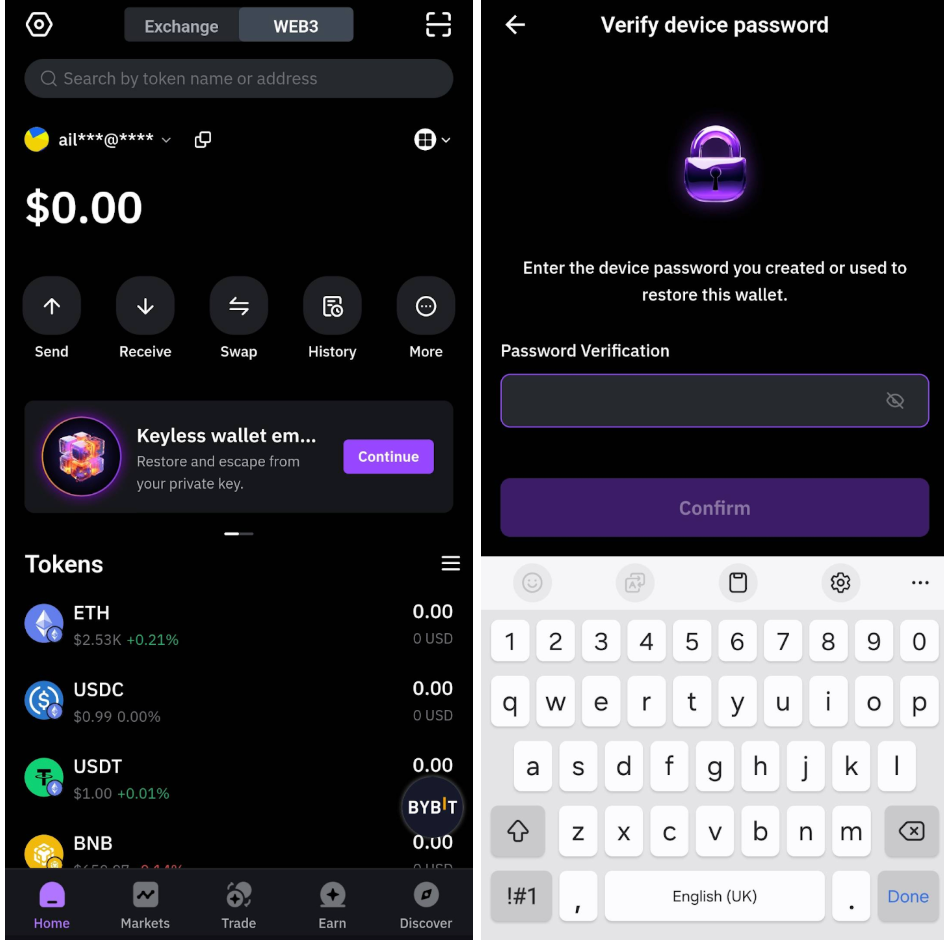Go back from Verify device password
The height and width of the screenshot is (940, 944).
(515, 25)
